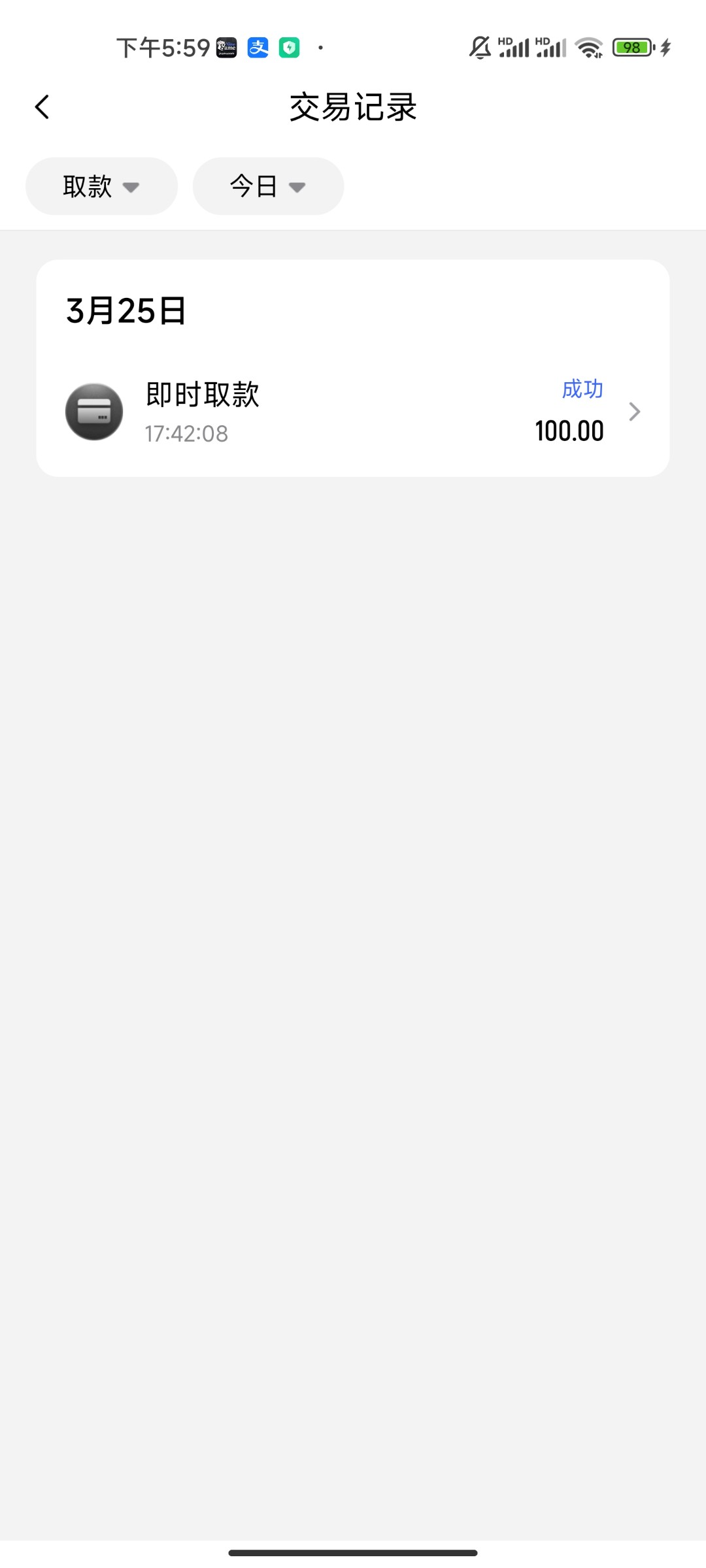
Task: Tap the charging bolt icon next to battery
Action: (665, 47)
